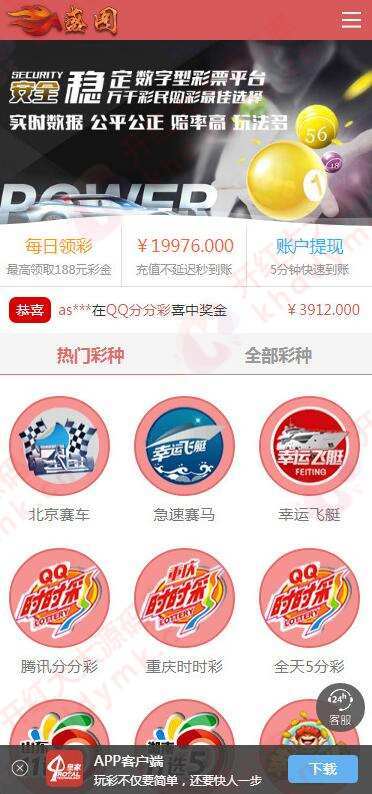Open the promotional banner at top
Screen dimensions: 372x794
pyautogui.click(x=186, y=132)
